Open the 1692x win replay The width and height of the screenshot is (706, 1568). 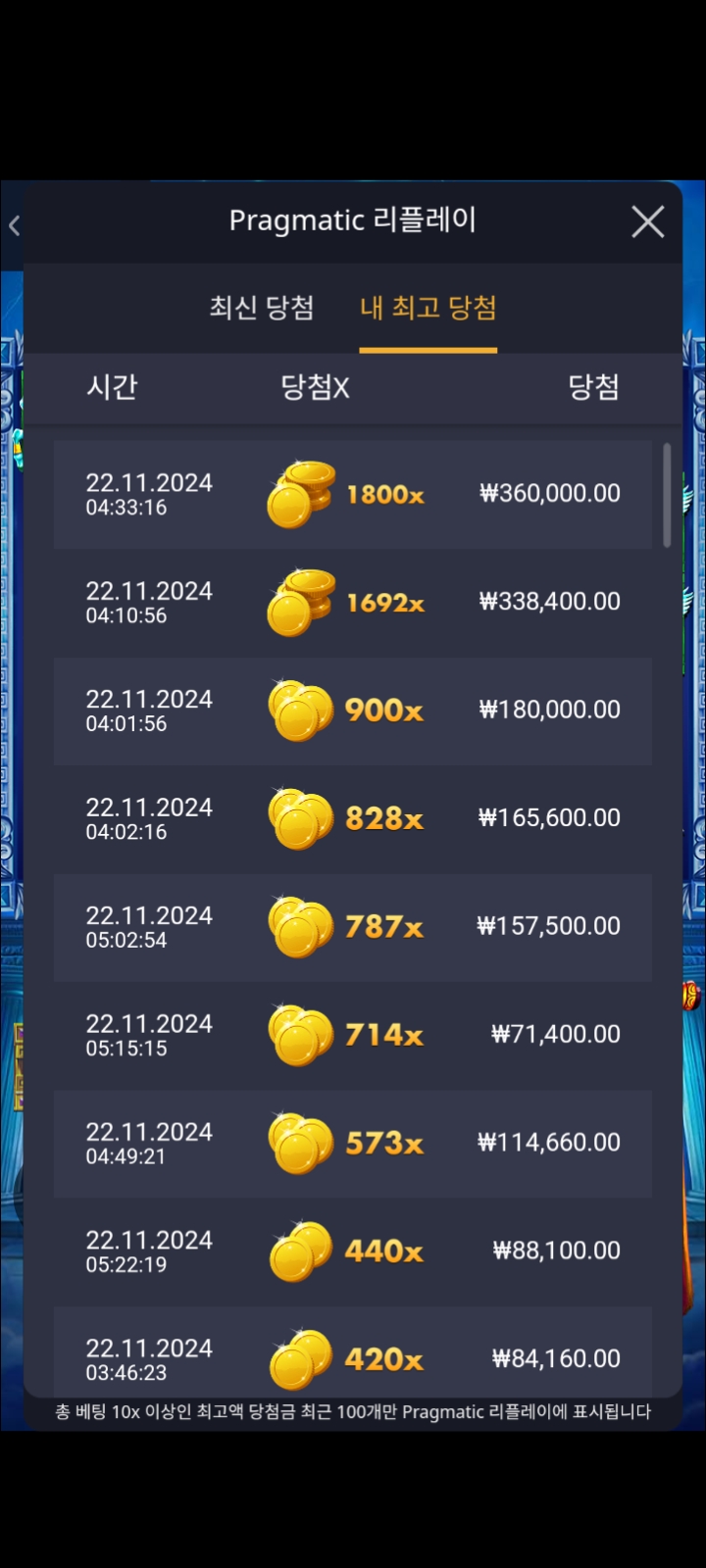coord(353,602)
